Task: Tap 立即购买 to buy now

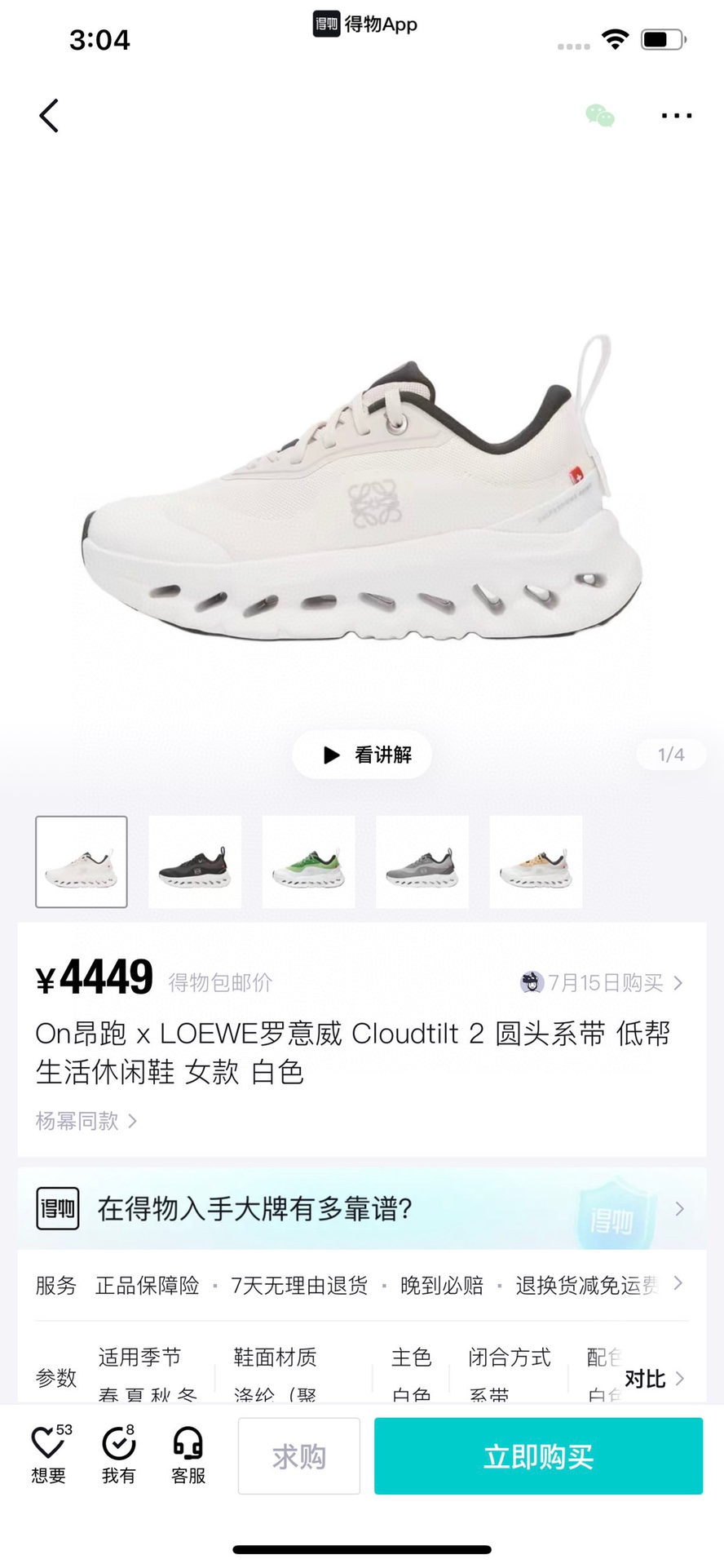Action: (x=538, y=1456)
